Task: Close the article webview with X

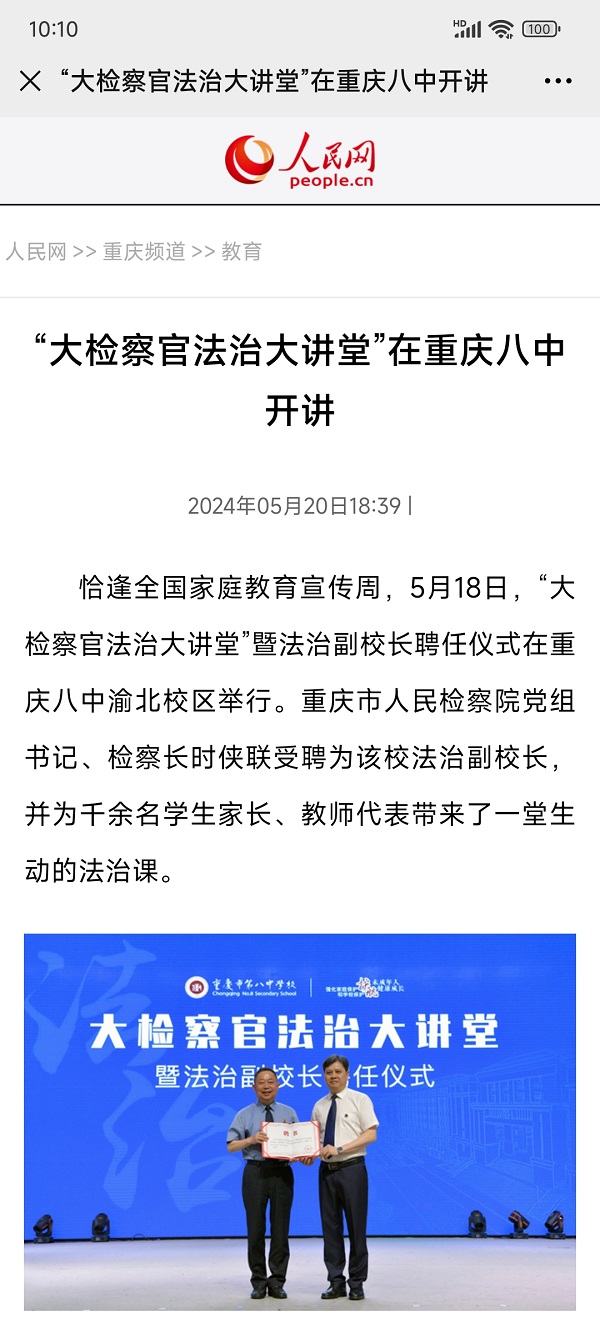Action: tap(31, 81)
